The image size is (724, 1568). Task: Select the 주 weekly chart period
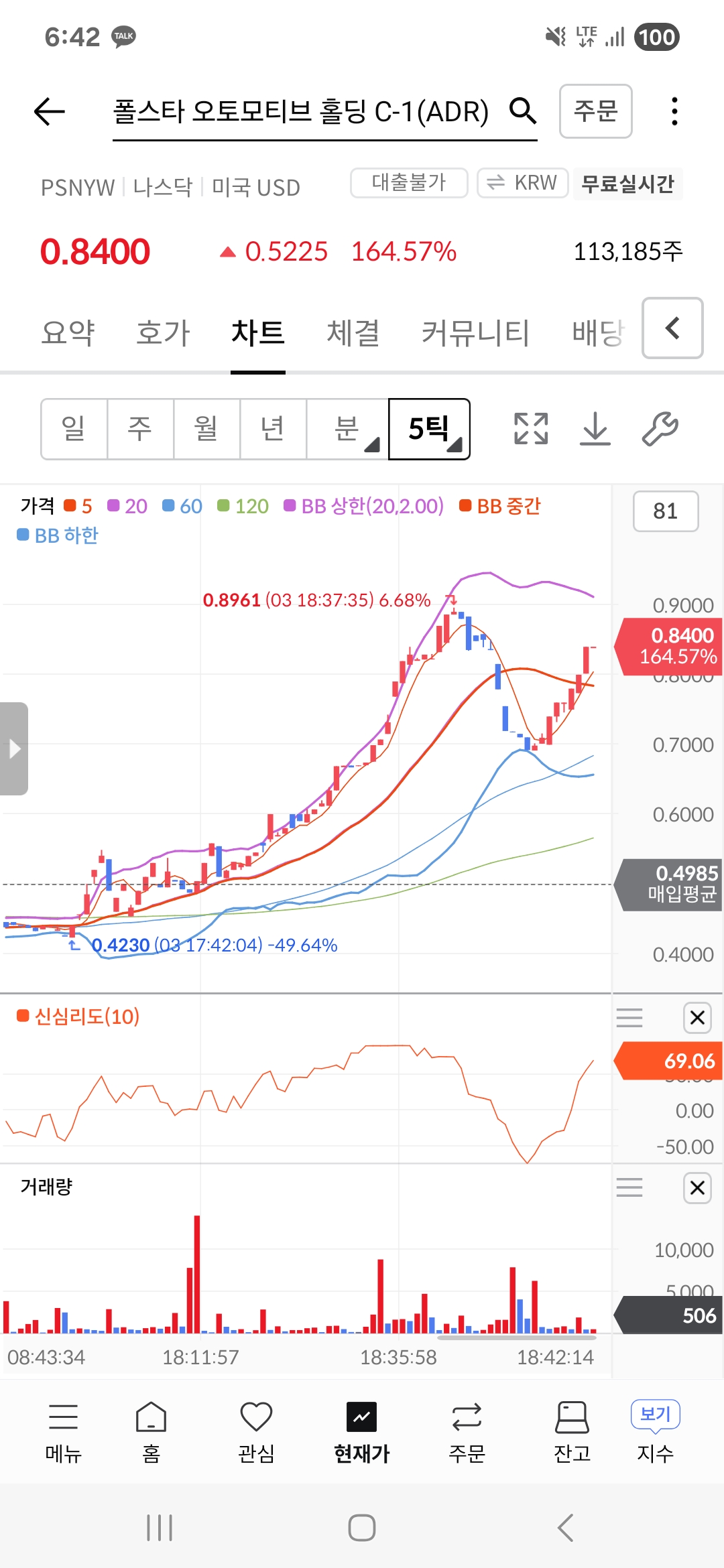point(140,429)
